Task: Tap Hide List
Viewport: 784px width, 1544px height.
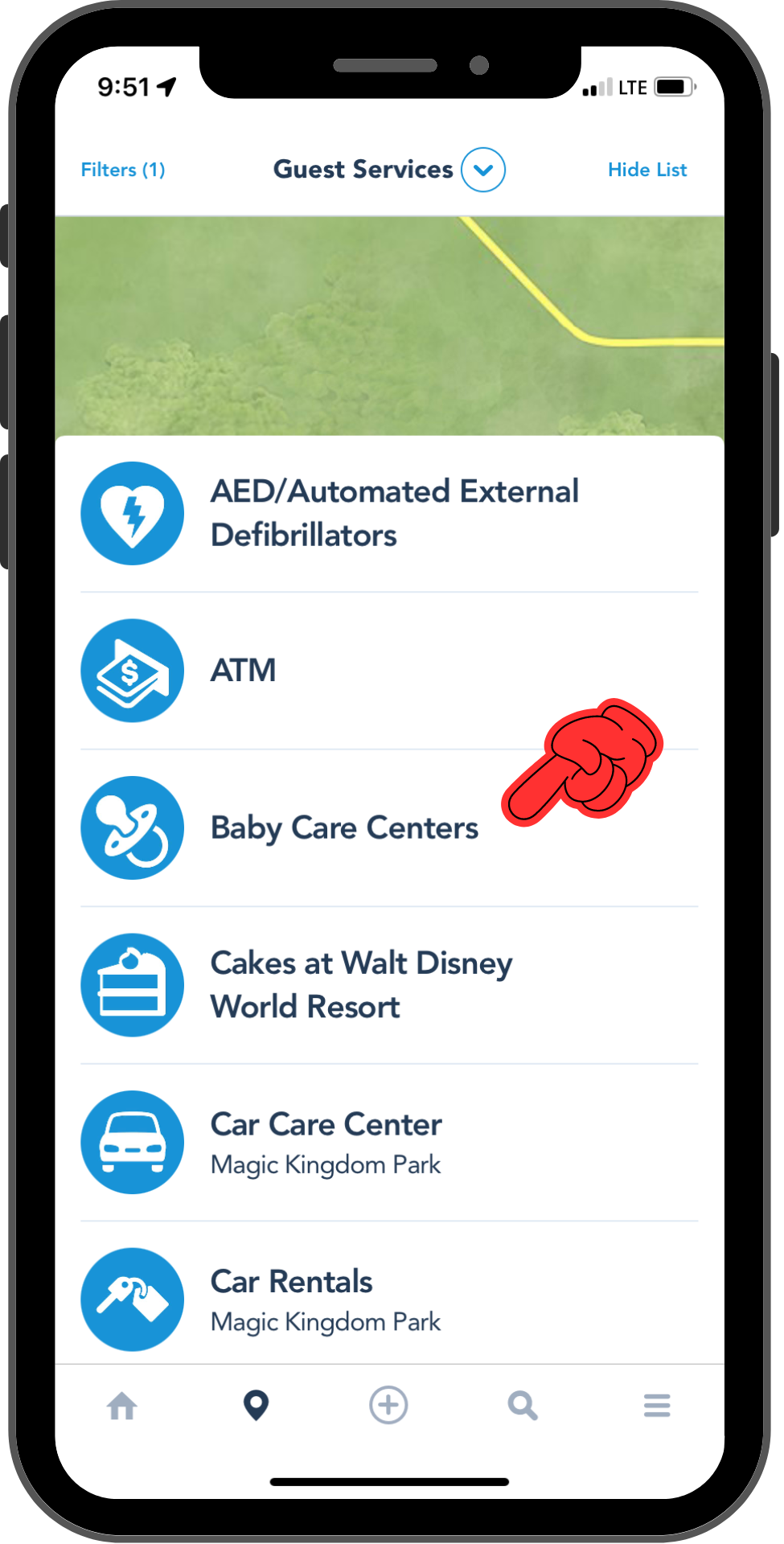Action: 647,170
